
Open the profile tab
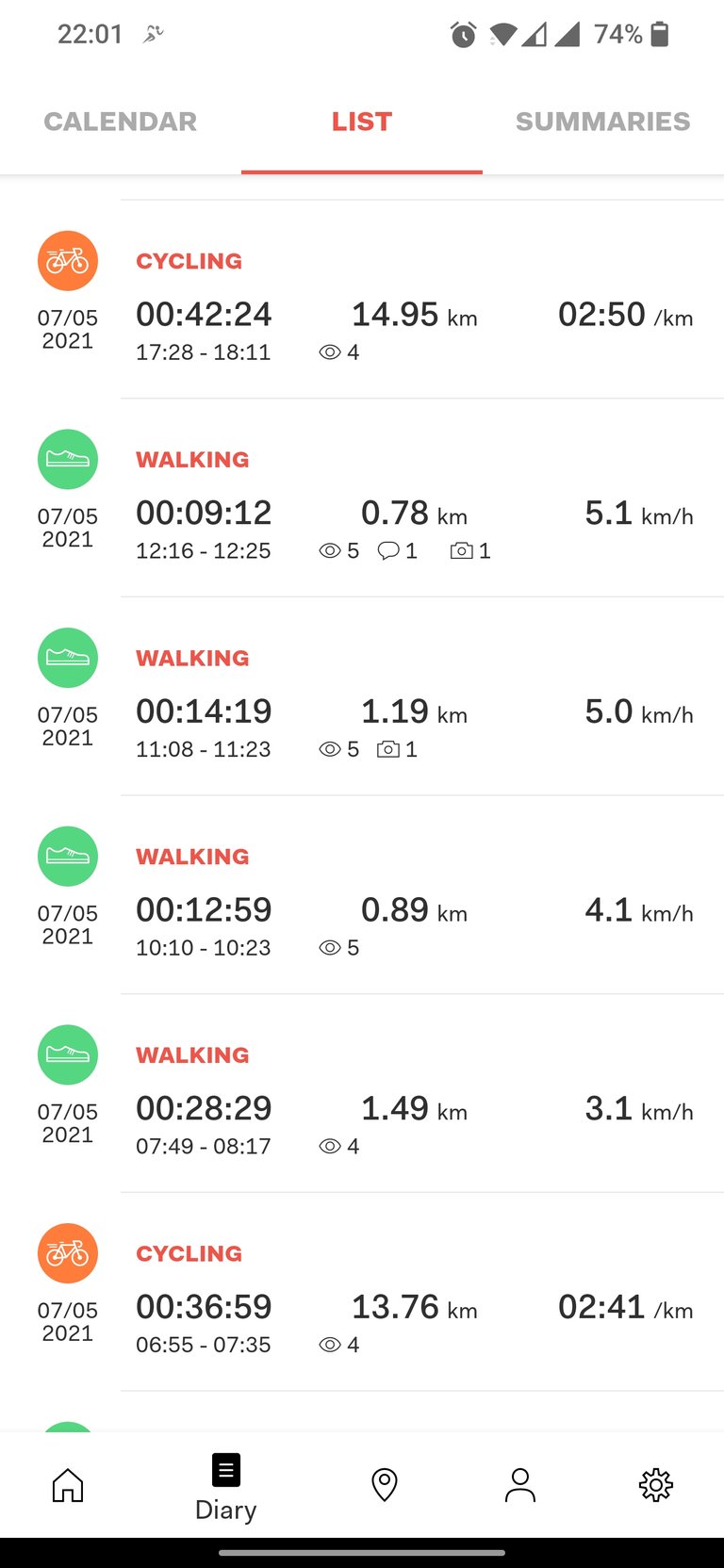click(520, 1485)
